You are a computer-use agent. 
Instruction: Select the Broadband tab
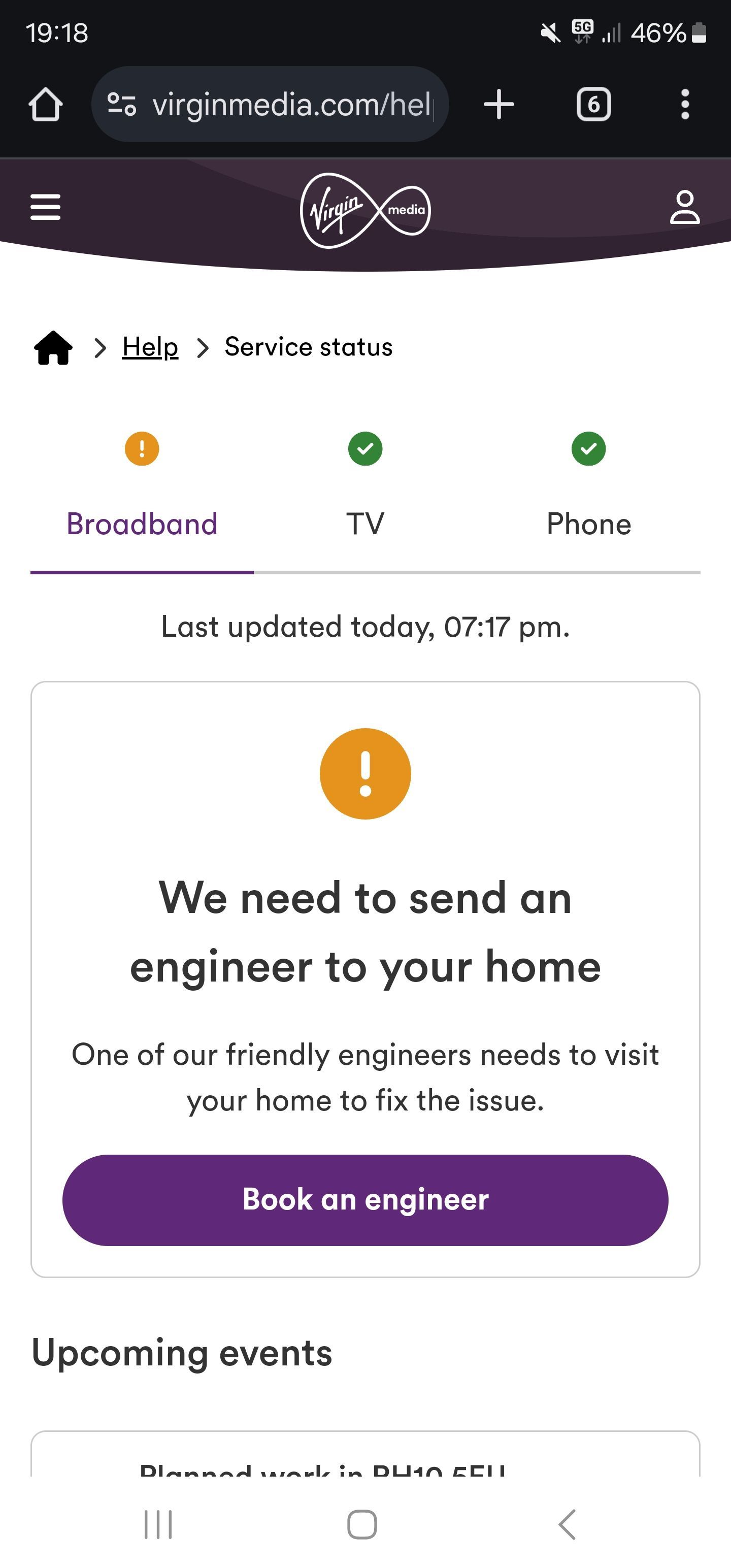coord(142,524)
